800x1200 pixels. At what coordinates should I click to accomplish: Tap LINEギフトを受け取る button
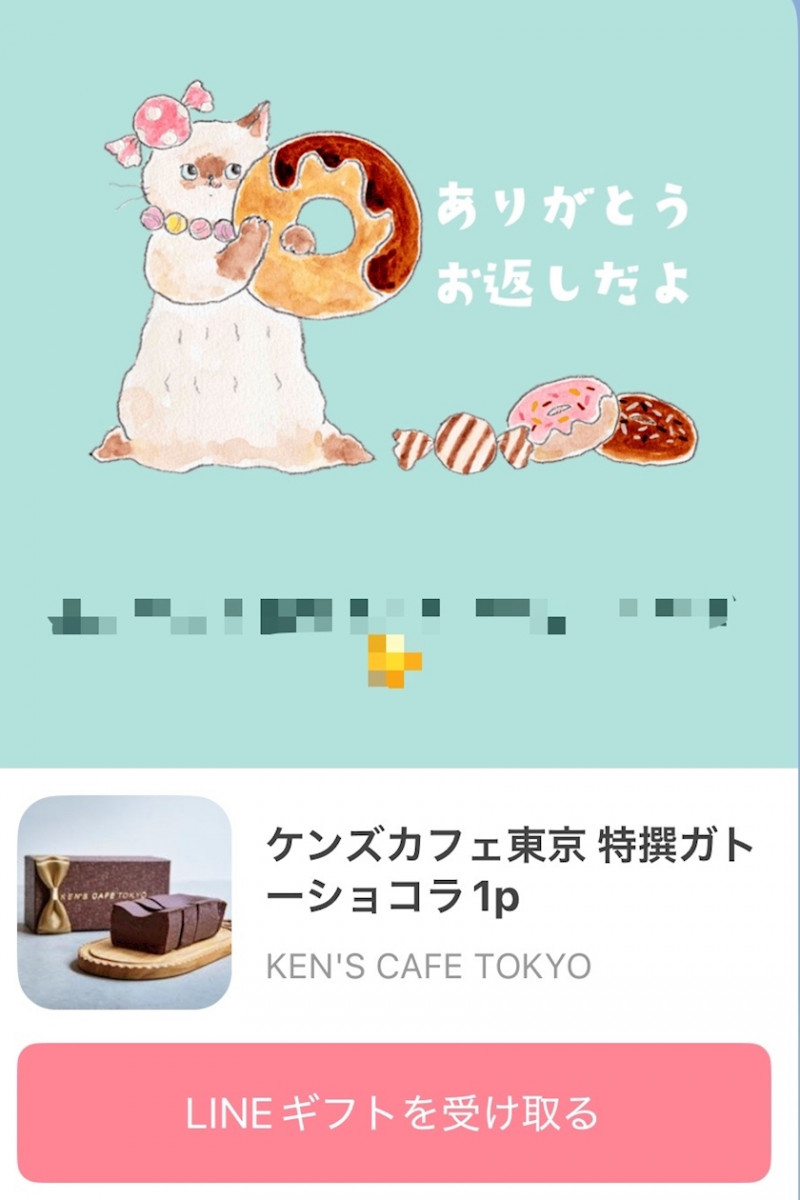tap(394, 1112)
